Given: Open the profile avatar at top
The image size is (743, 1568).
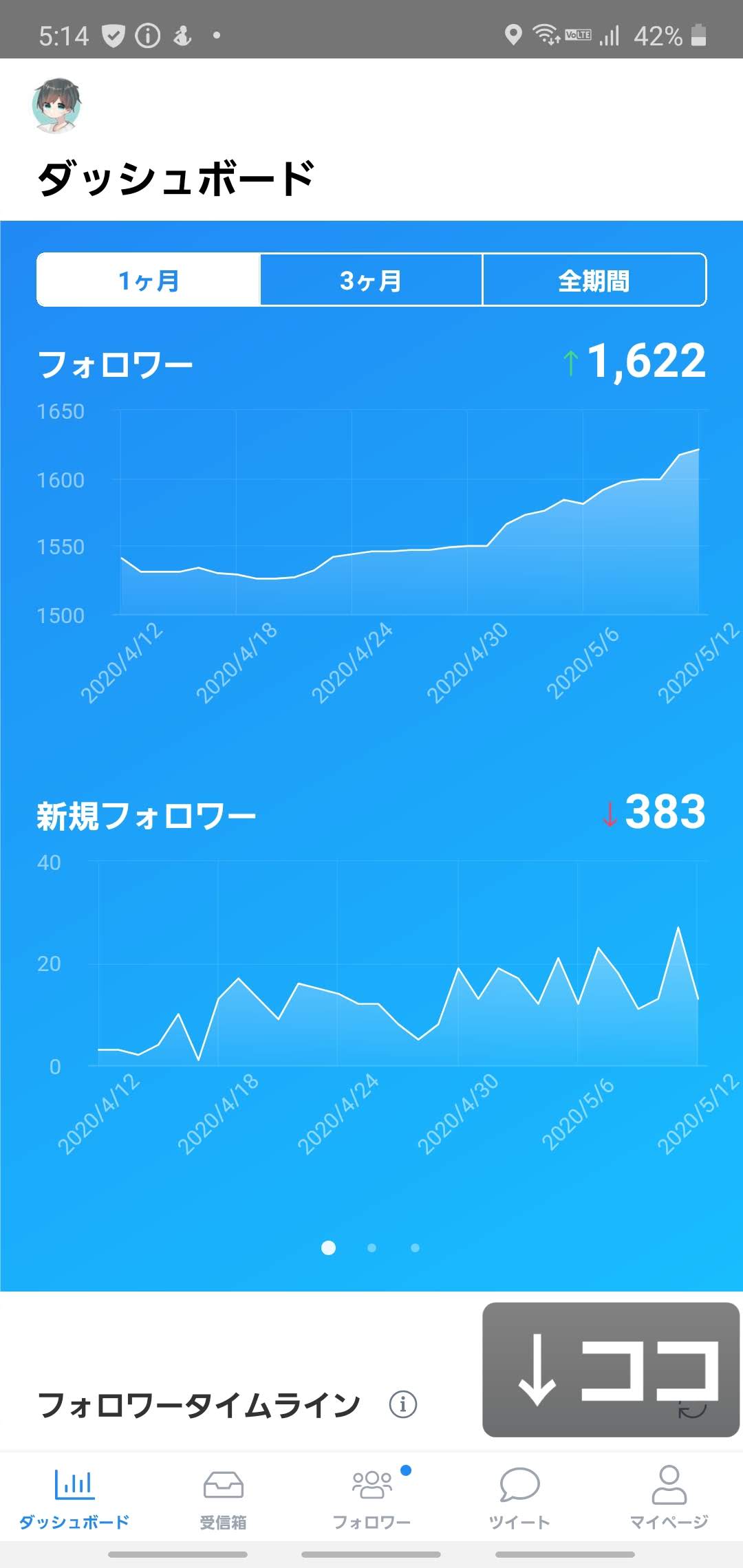Looking at the screenshot, I should click(56, 105).
